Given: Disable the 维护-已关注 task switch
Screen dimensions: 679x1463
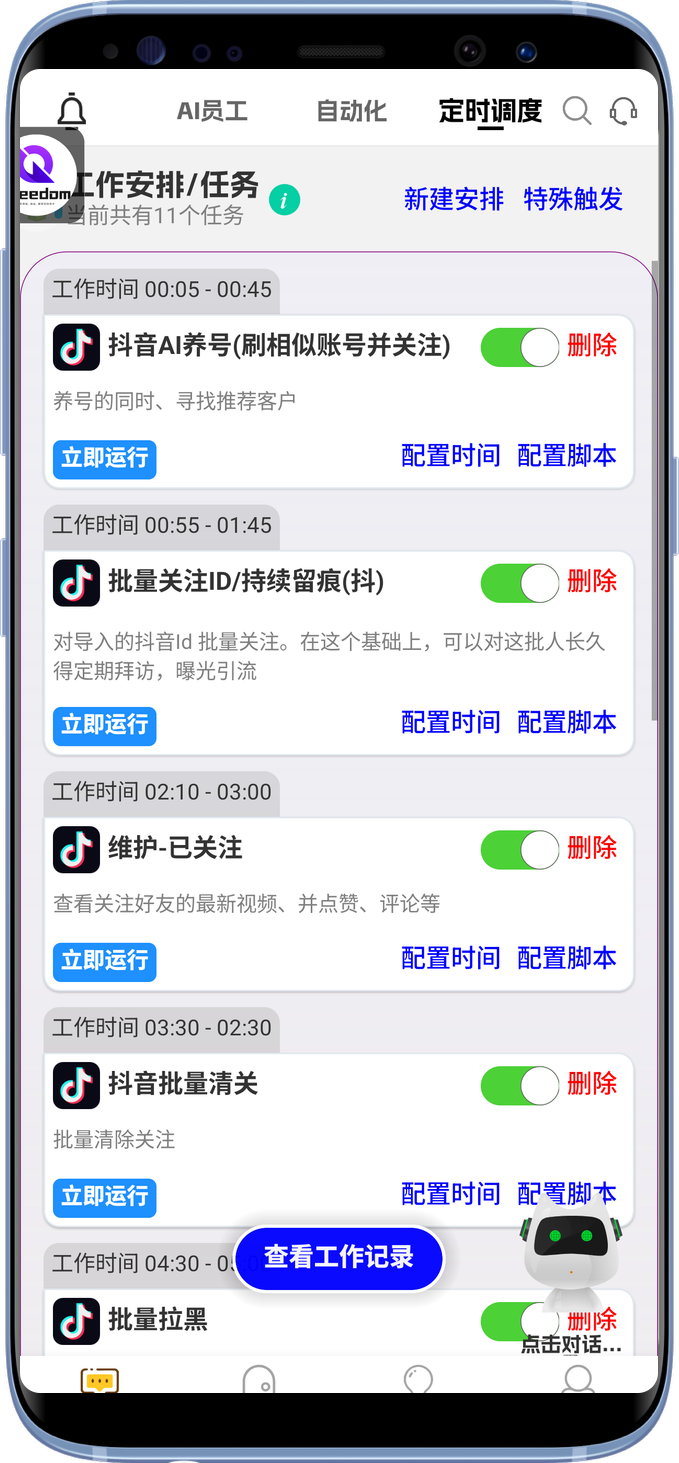Looking at the screenshot, I should (x=519, y=849).
